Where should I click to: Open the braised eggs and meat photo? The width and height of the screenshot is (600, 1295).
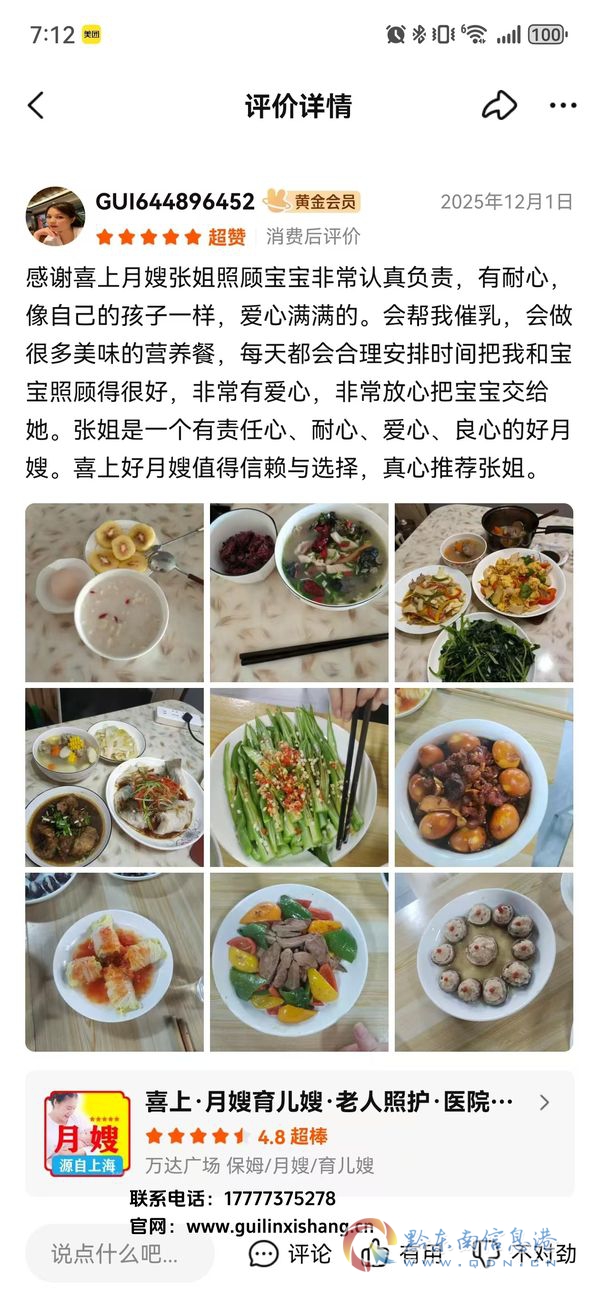point(484,777)
